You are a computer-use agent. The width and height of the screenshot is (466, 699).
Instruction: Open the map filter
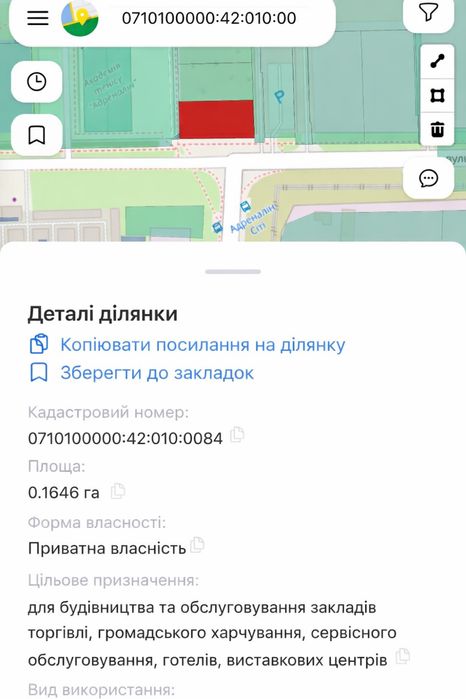tap(429, 13)
